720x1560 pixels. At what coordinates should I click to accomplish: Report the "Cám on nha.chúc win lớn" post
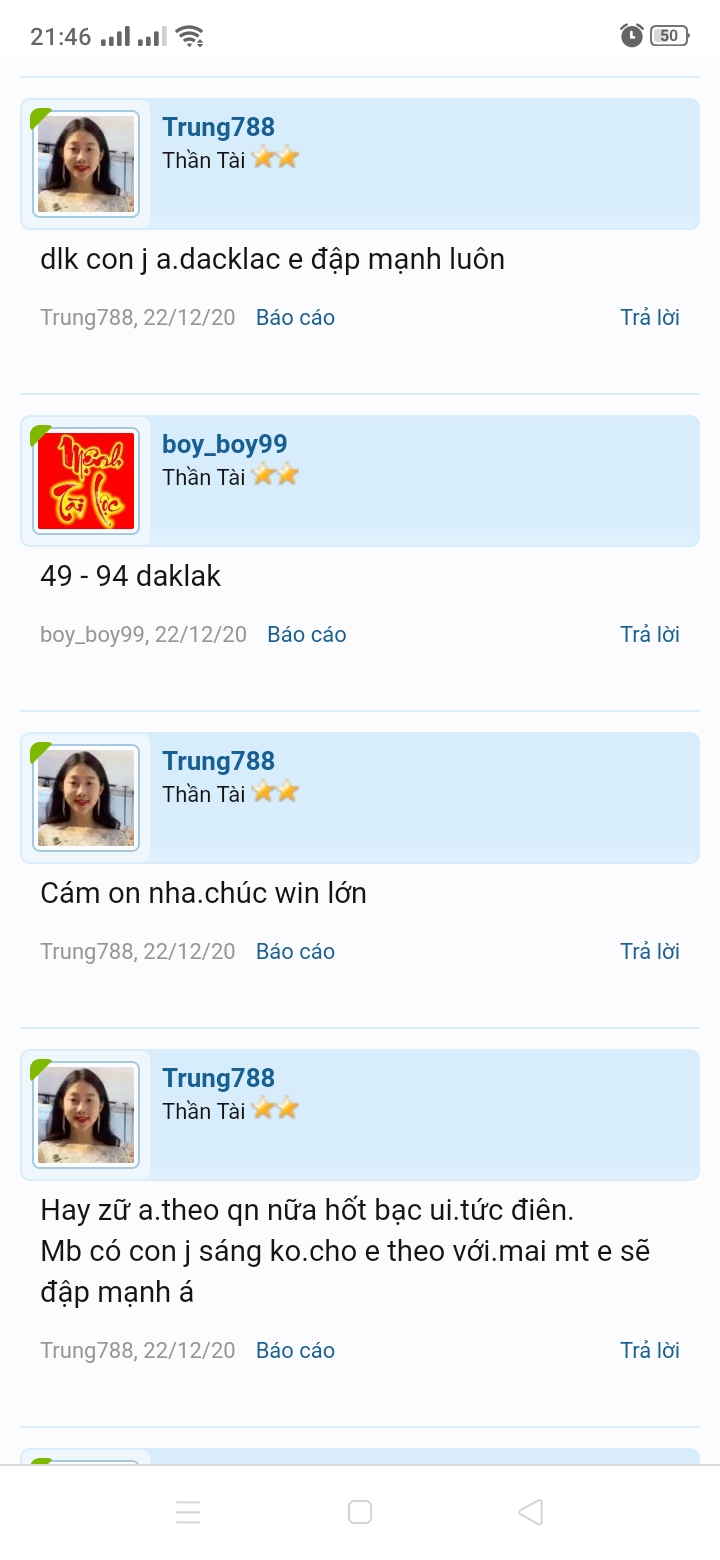tap(295, 951)
